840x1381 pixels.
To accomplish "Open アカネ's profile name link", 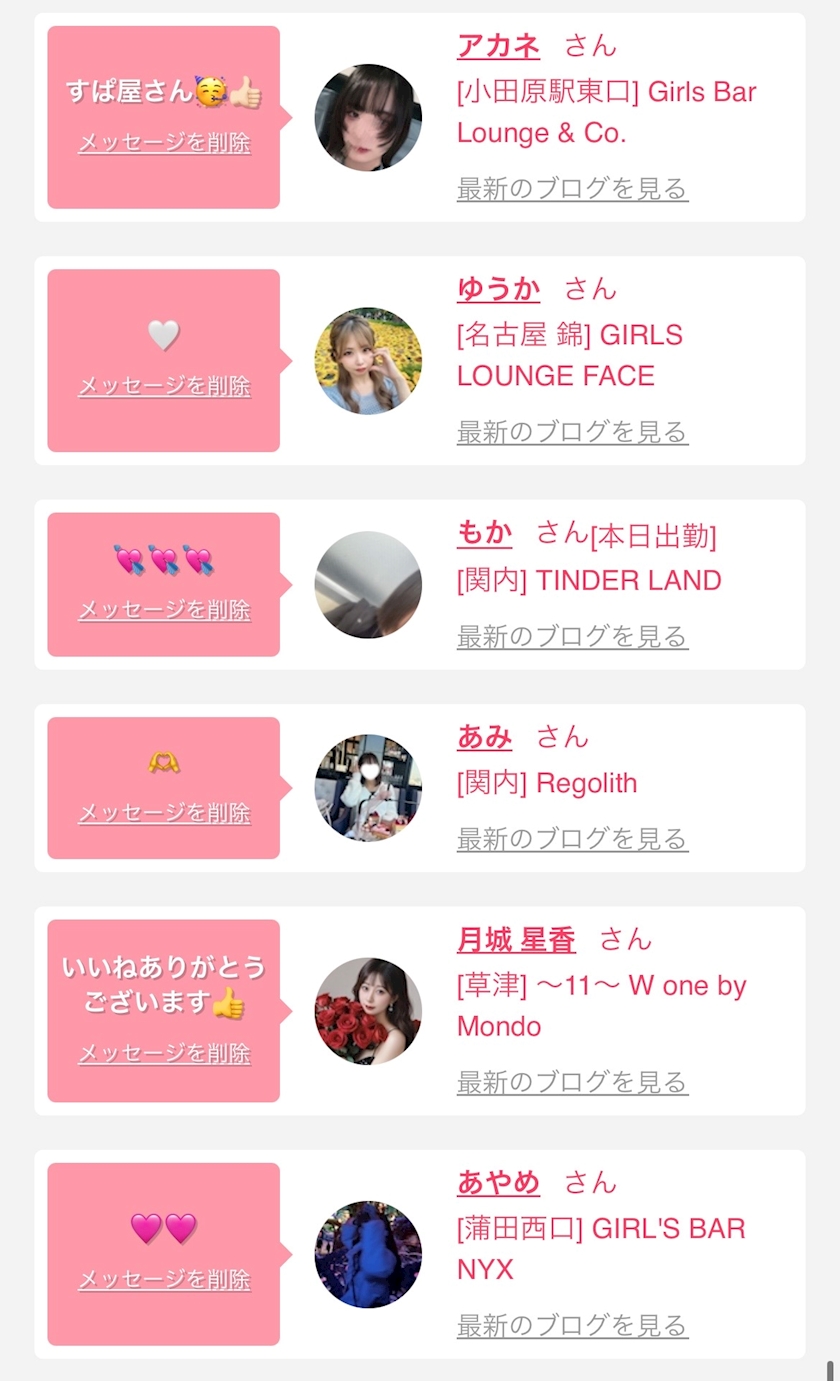I will 498,46.
